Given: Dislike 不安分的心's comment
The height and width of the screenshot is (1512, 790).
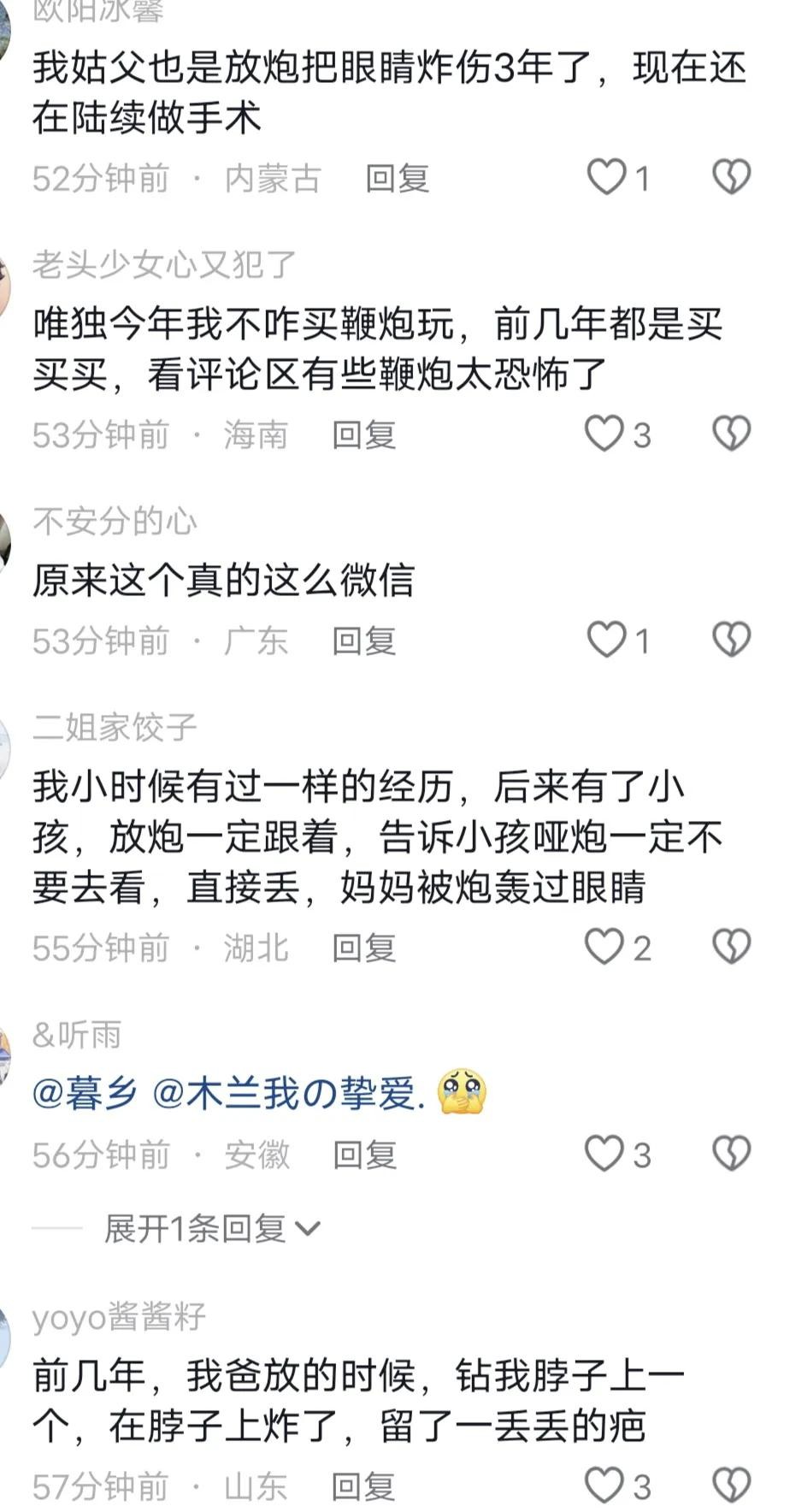Looking at the screenshot, I should pos(731,640).
